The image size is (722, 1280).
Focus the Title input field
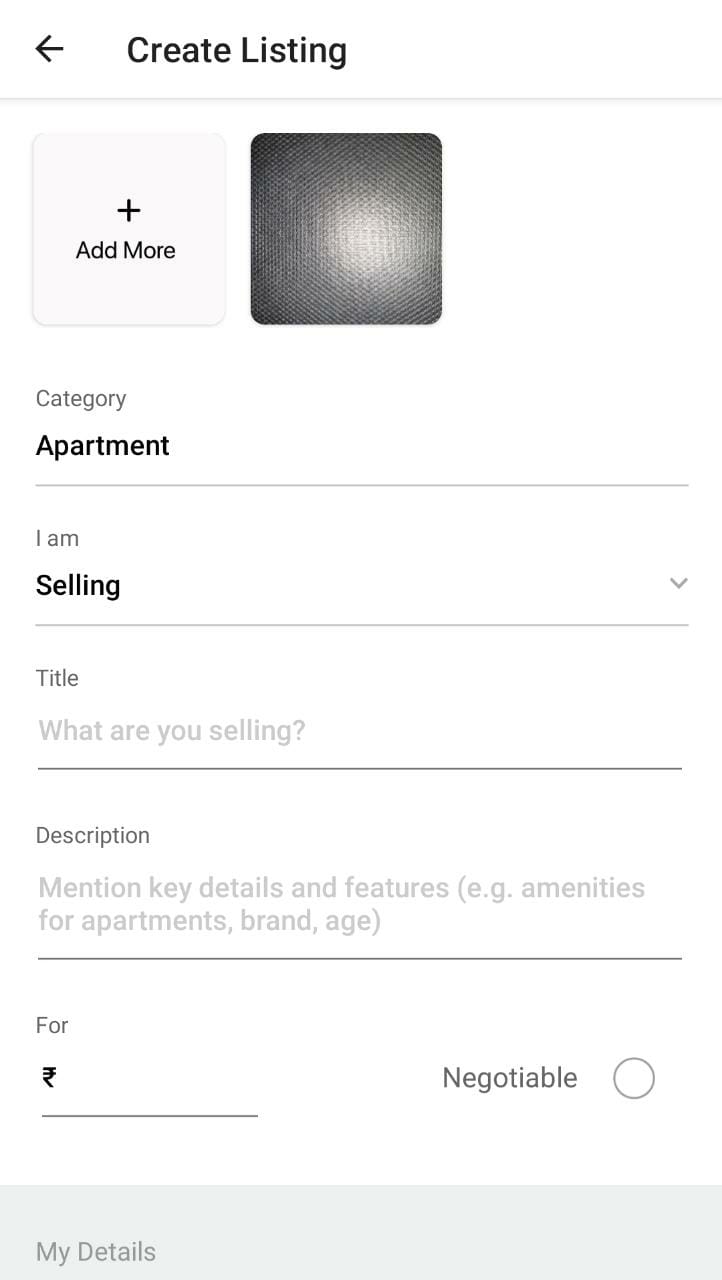(x=360, y=731)
